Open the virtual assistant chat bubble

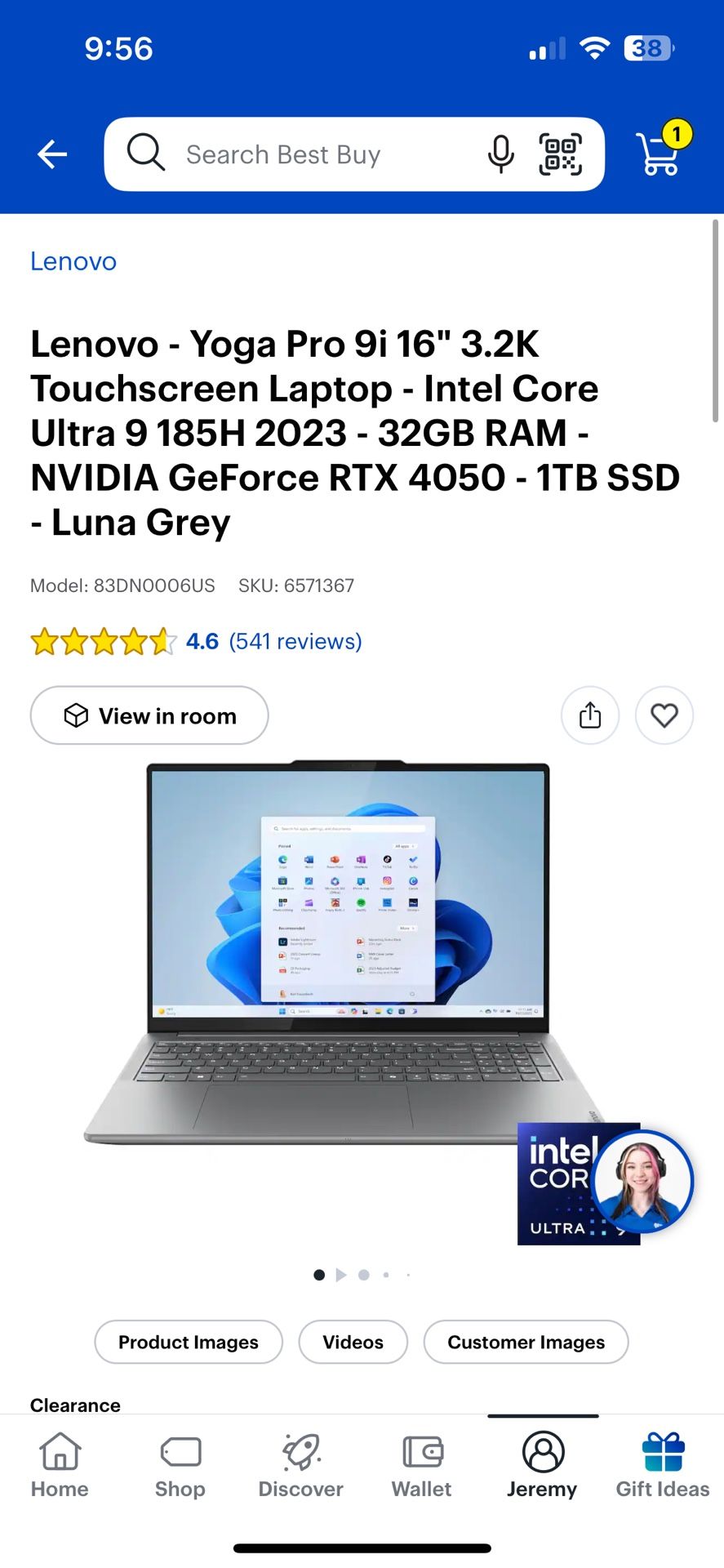[642, 1181]
